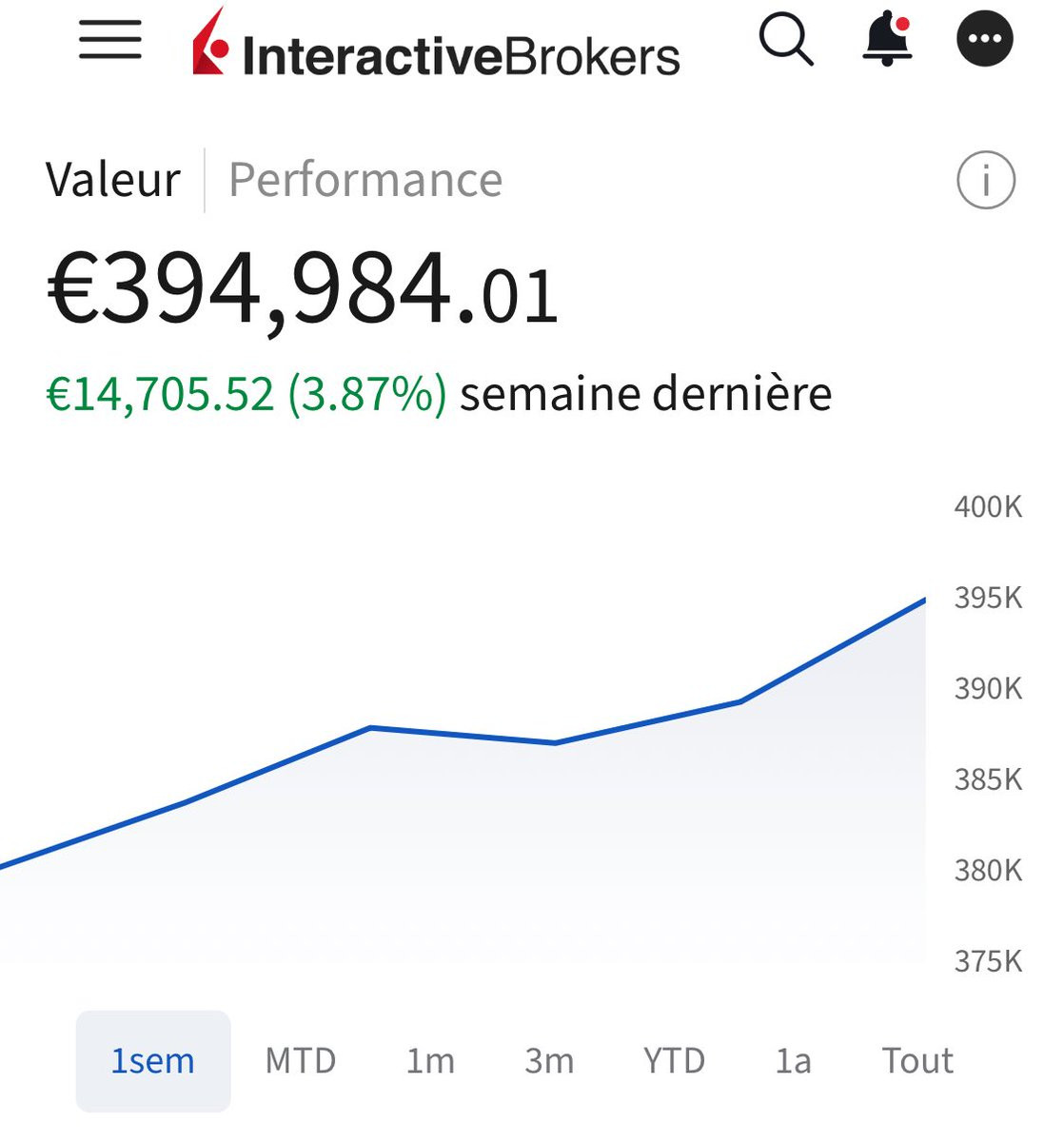Image resolution: width=1064 pixels, height=1142 pixels.
Task: Switch to the Performance tab
Action: (365, 180)
